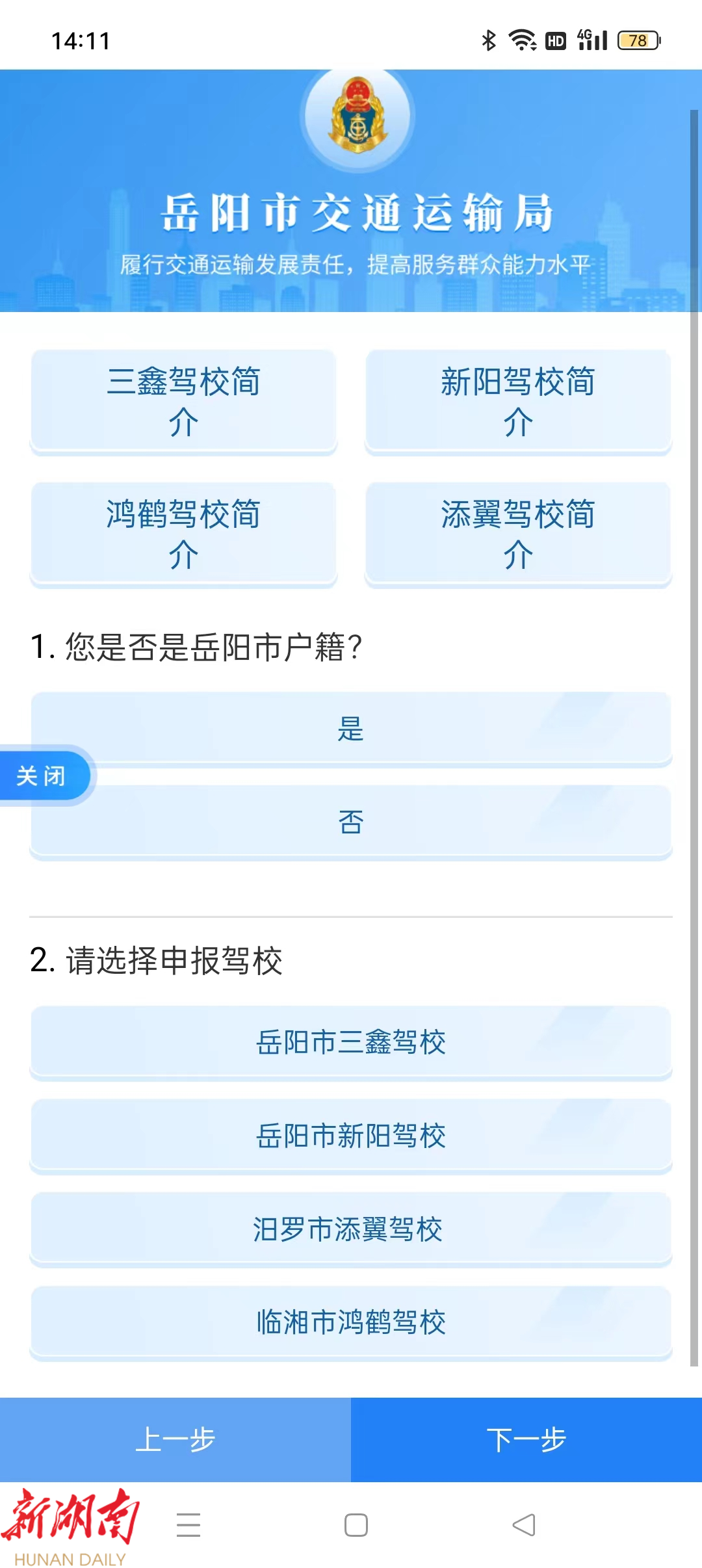702x1568 pixels.
Task: Tap the system back button
Action: [x=524, y=1525]
